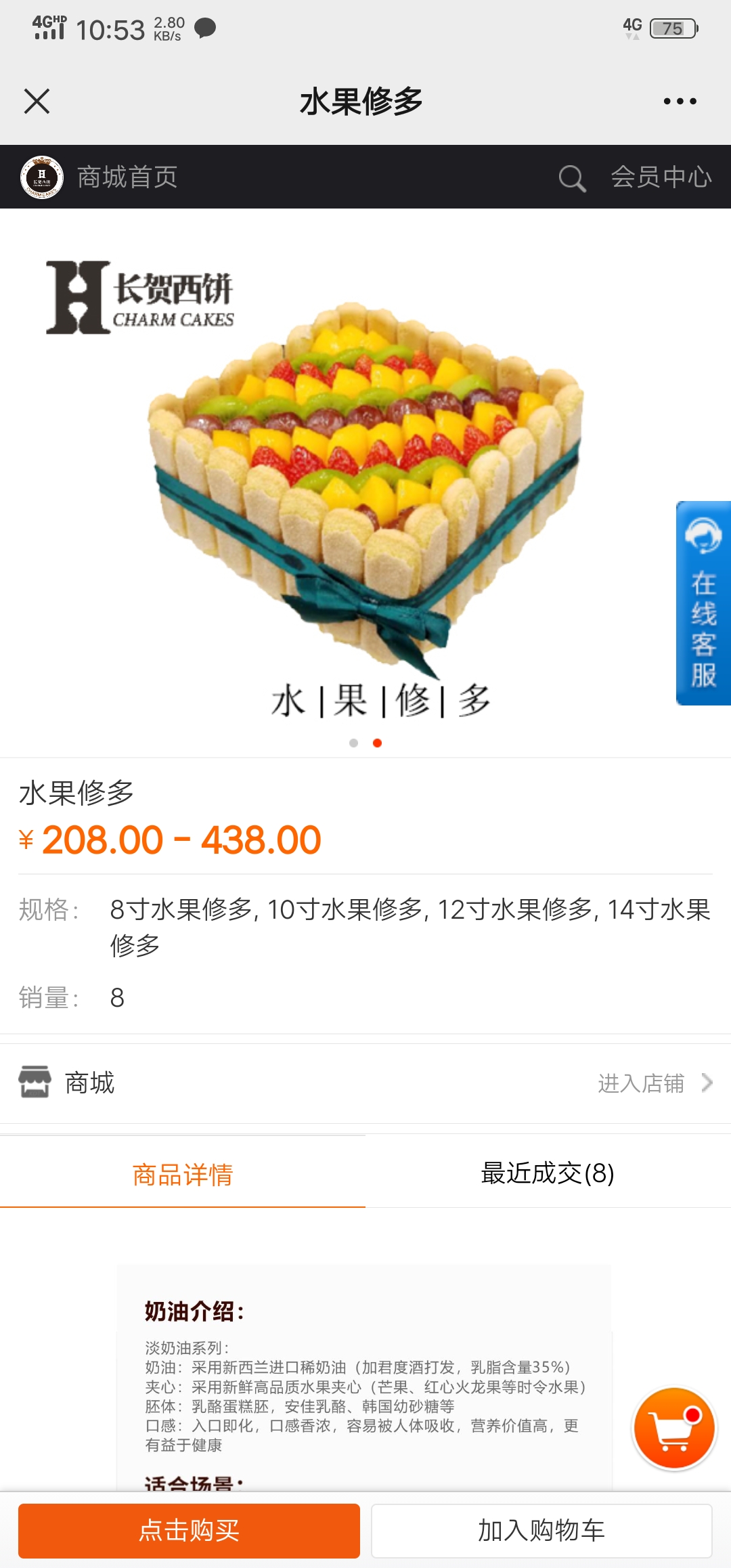Switch to 商品详情 tab
Screen dimensions: 731x1568
[x=183, y=1175]
